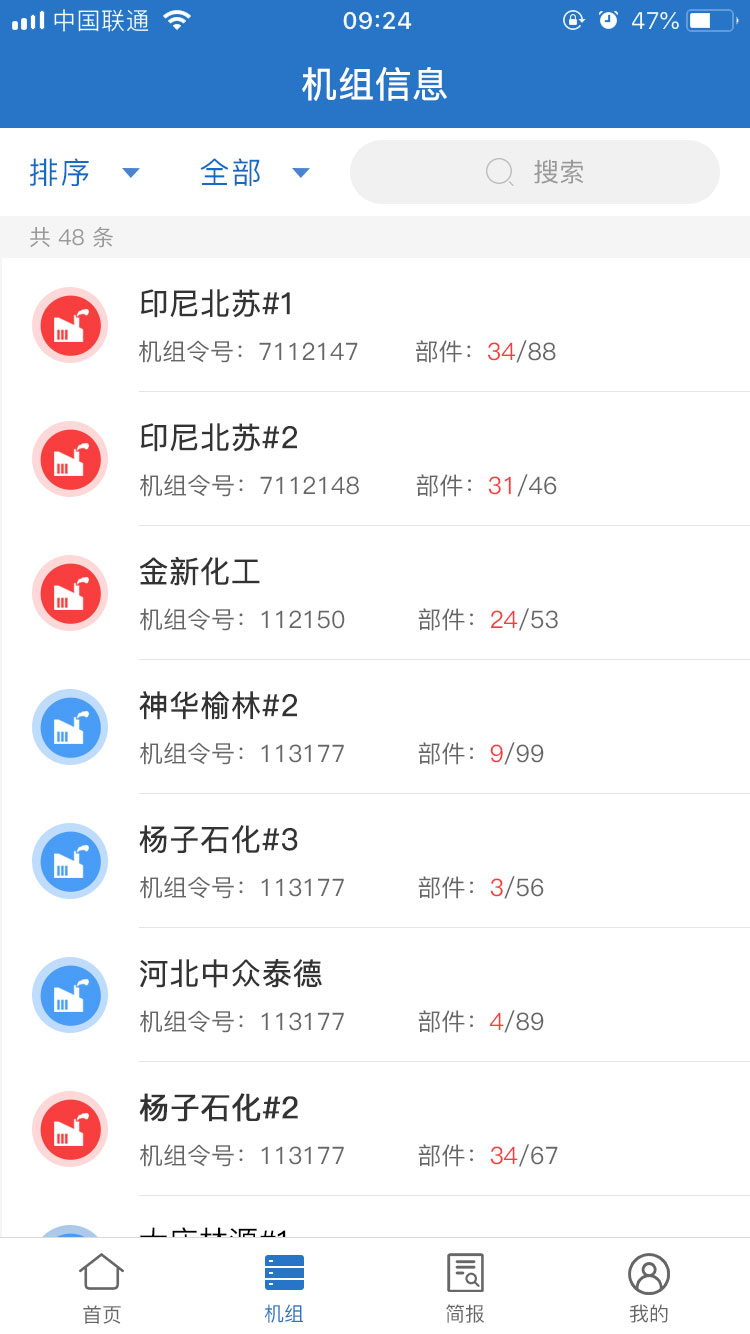Open the 排序 sort dropdown
This screenshot has height=1334, width=750.
click(x=85, y=173)
